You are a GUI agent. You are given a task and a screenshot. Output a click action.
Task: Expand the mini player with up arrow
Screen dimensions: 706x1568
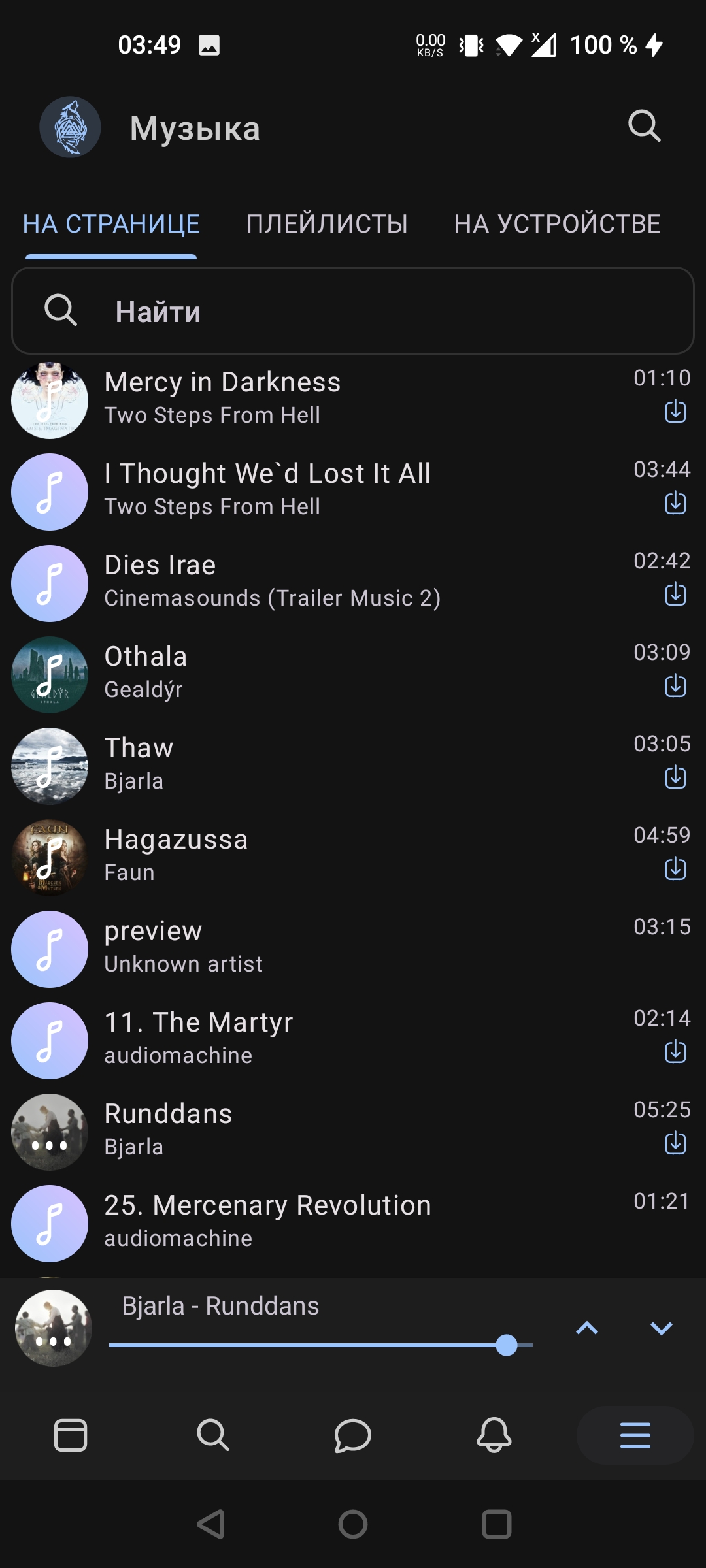click(587, 1328)
